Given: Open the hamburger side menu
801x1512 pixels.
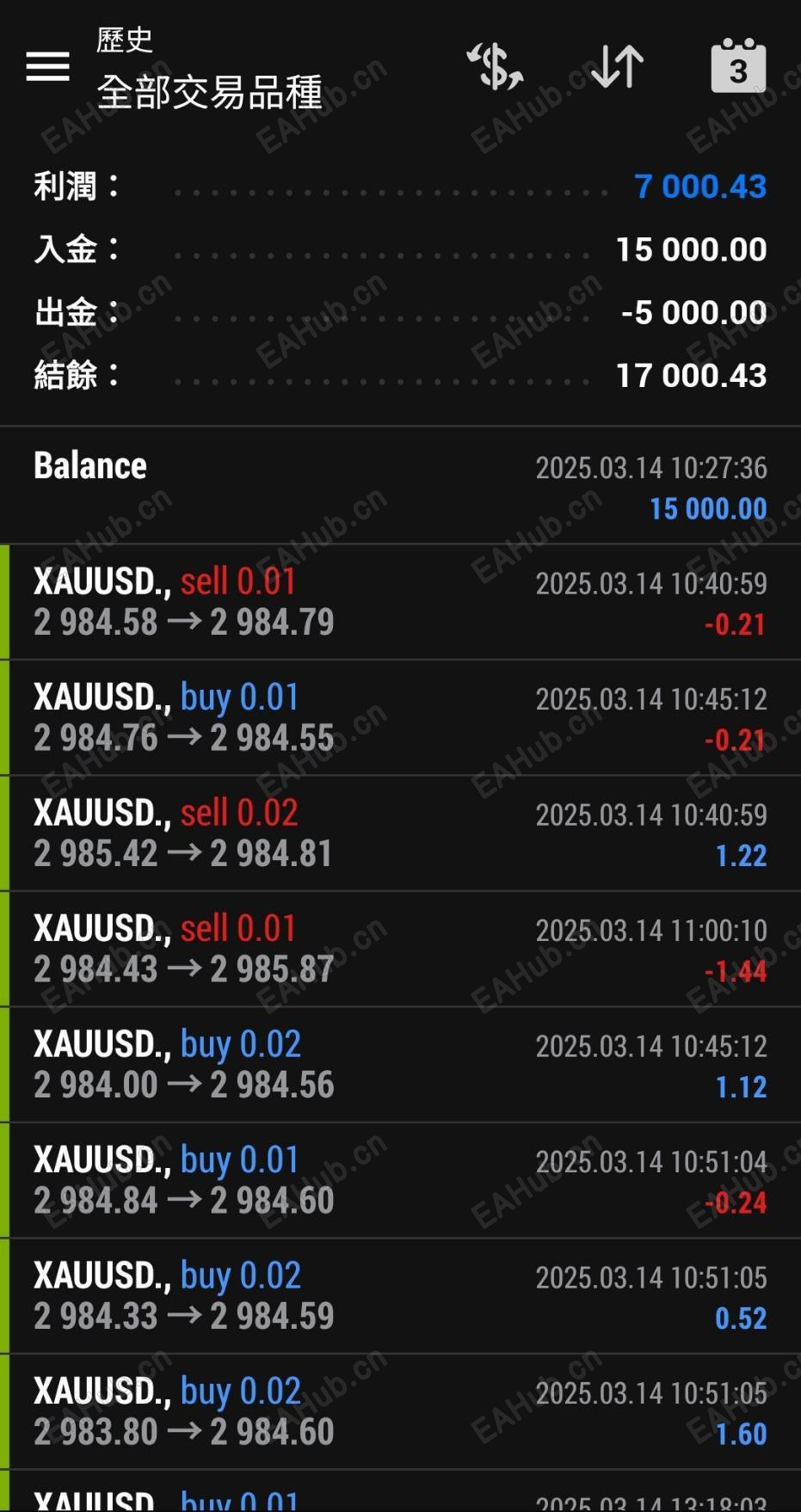Looking at the screenshot, I should [47, 66].
